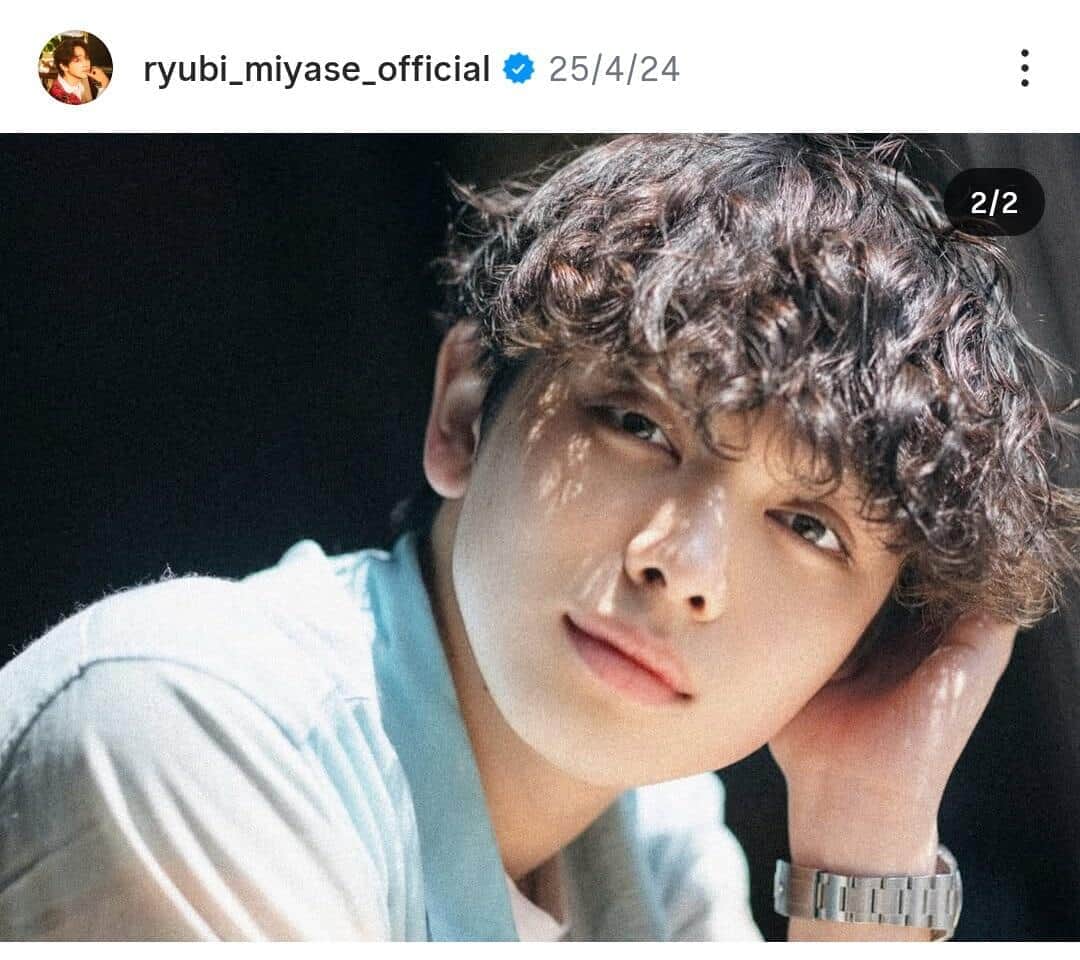Open ryubi_miyase_official's profile picture

pos(75,68)
